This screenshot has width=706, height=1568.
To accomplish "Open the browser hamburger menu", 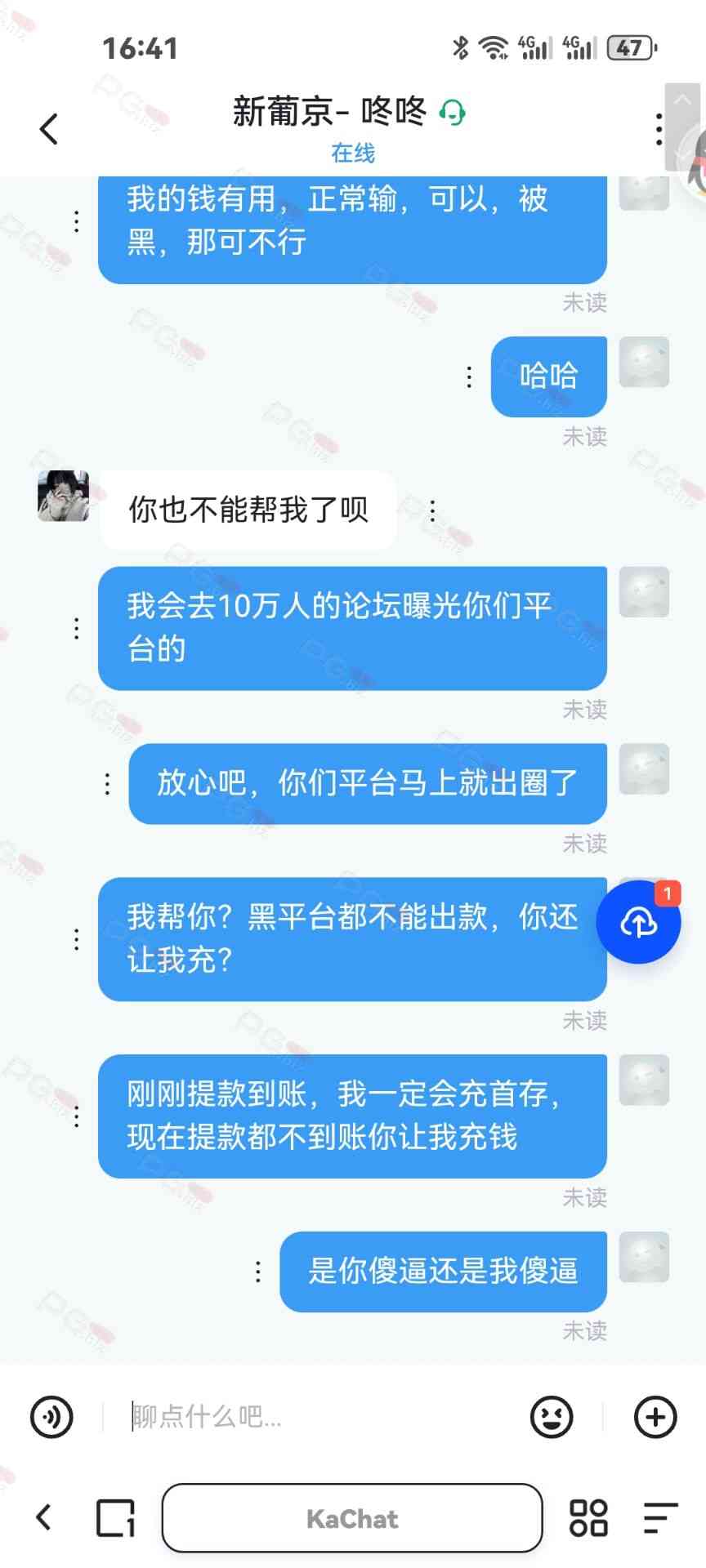I will pos(660,1517).
